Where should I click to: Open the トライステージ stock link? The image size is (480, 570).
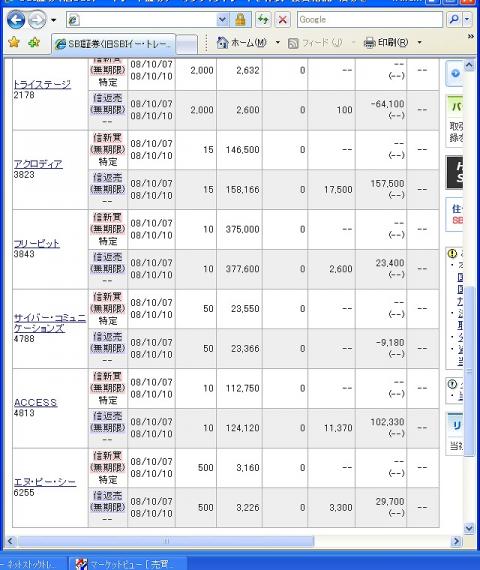pyautogui.click(x=42, y=85)
